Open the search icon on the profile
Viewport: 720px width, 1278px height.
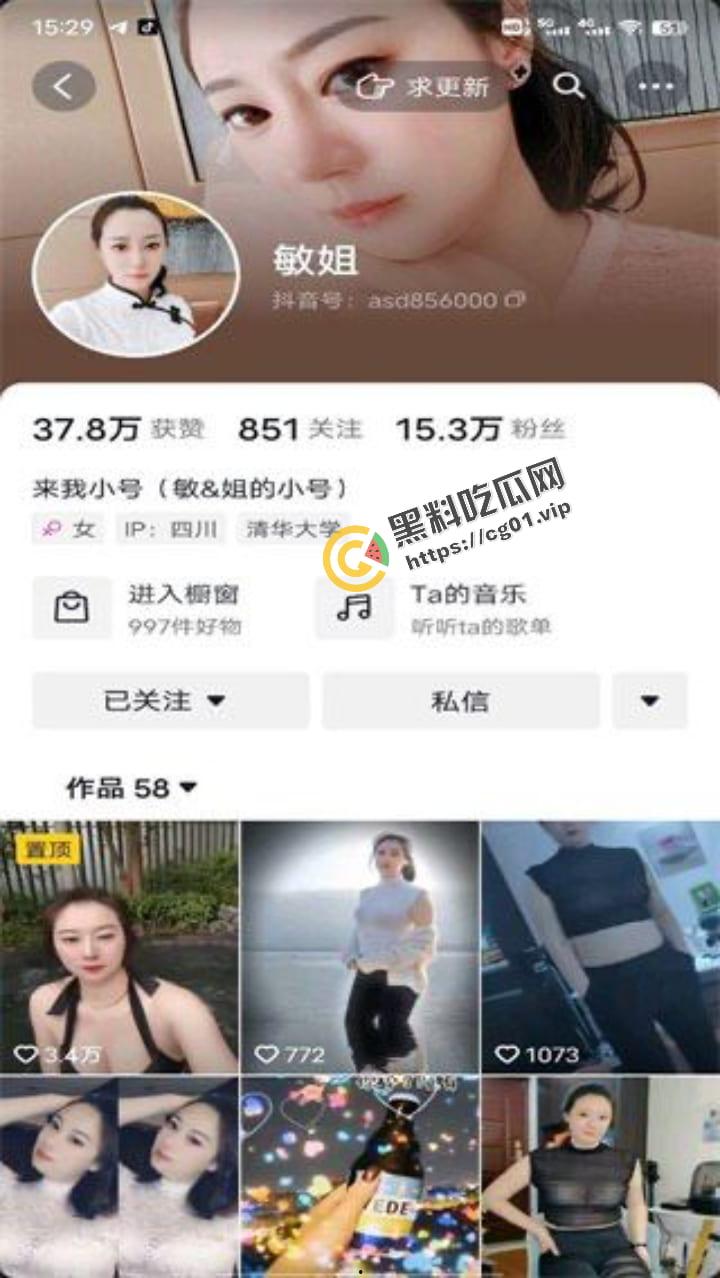point(569,86)
